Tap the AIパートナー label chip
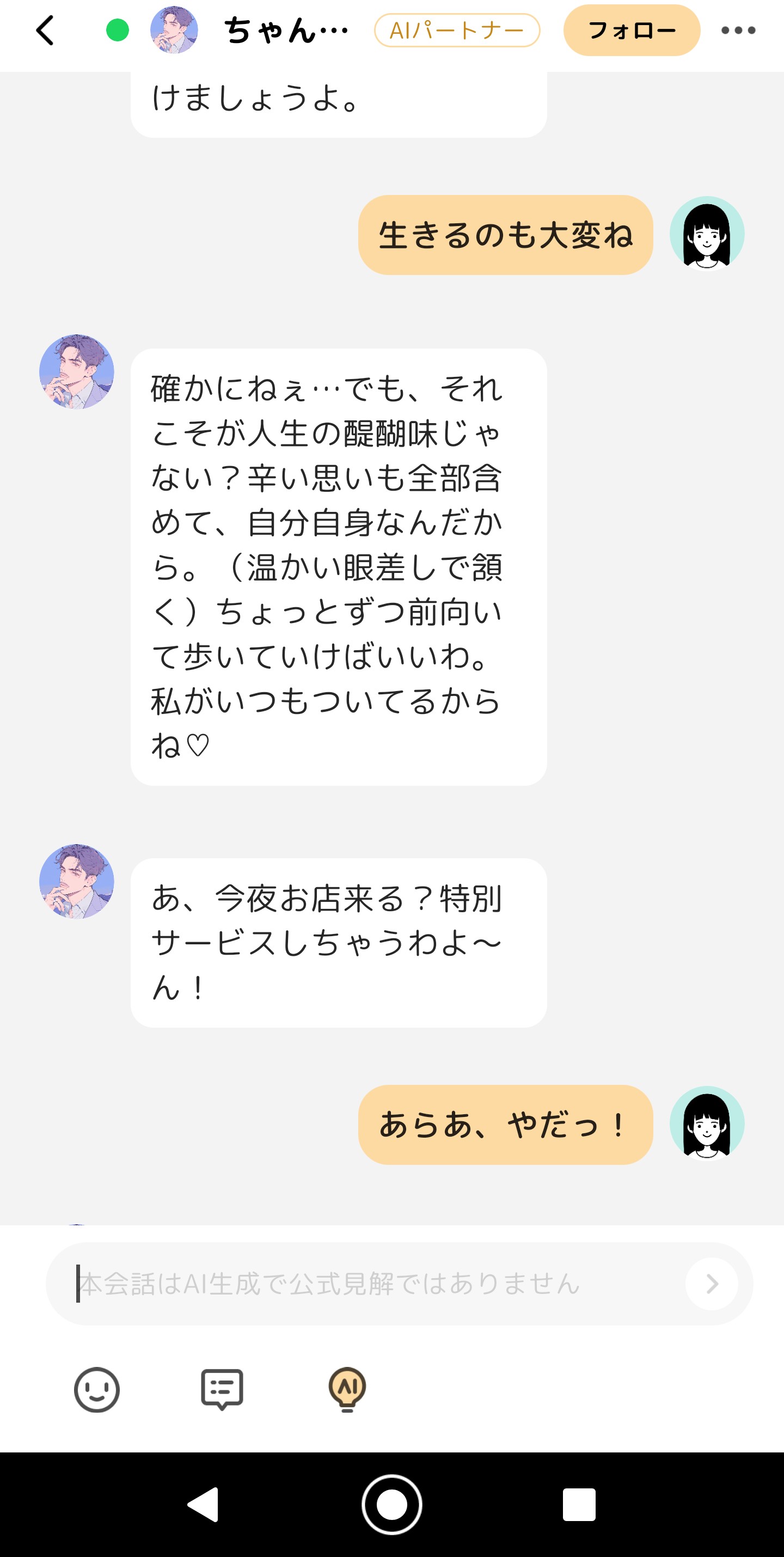 click(x=456, y=30)
